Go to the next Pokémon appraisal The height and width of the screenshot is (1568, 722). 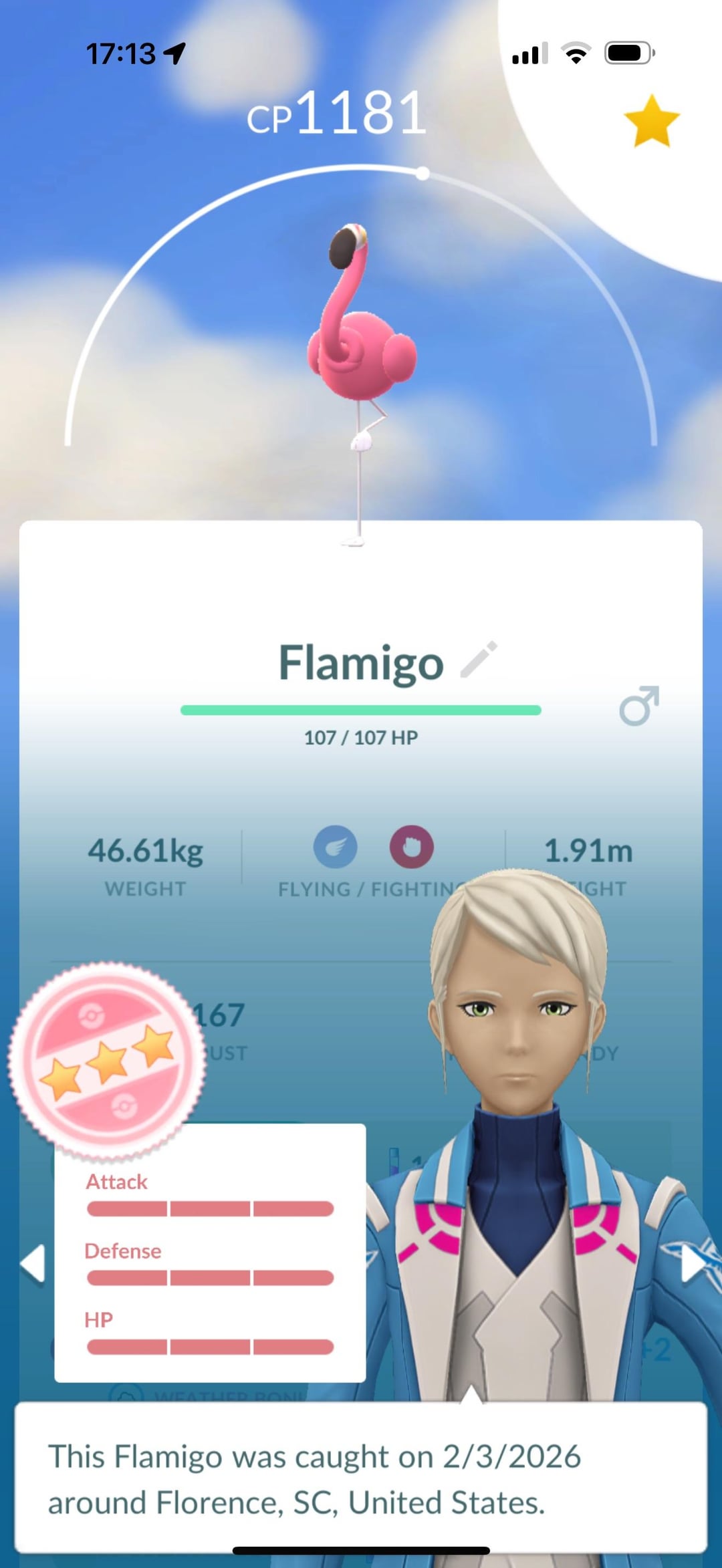pyautogui.click(x=692, y=1263)
